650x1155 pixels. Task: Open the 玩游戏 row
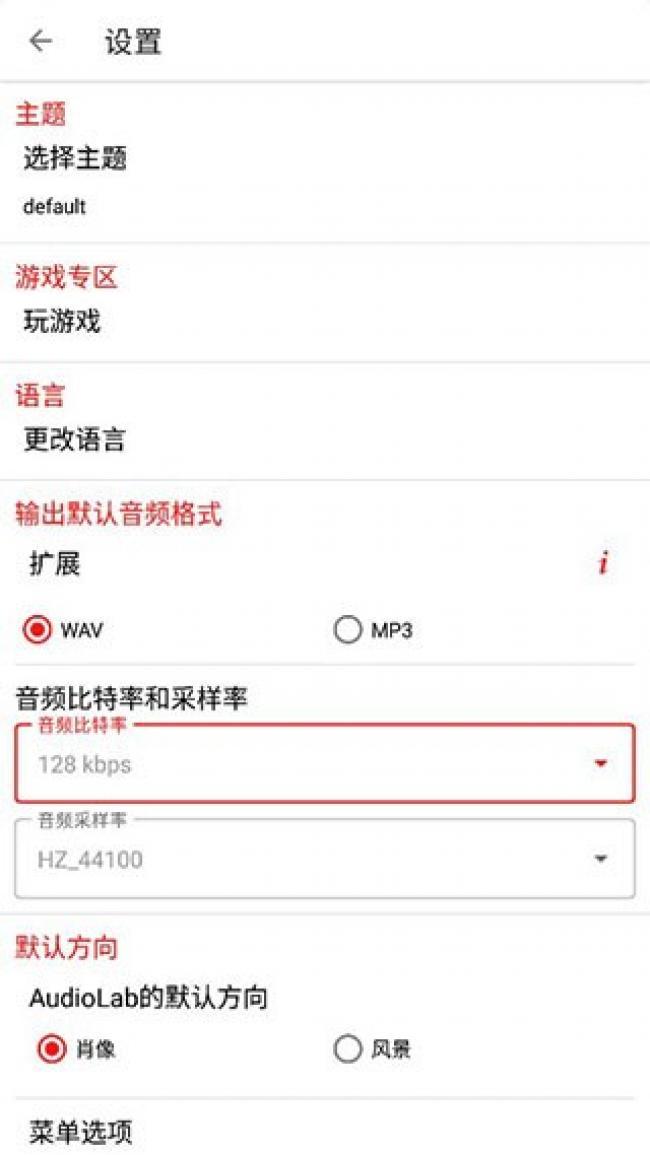click(x=62, y=321)
